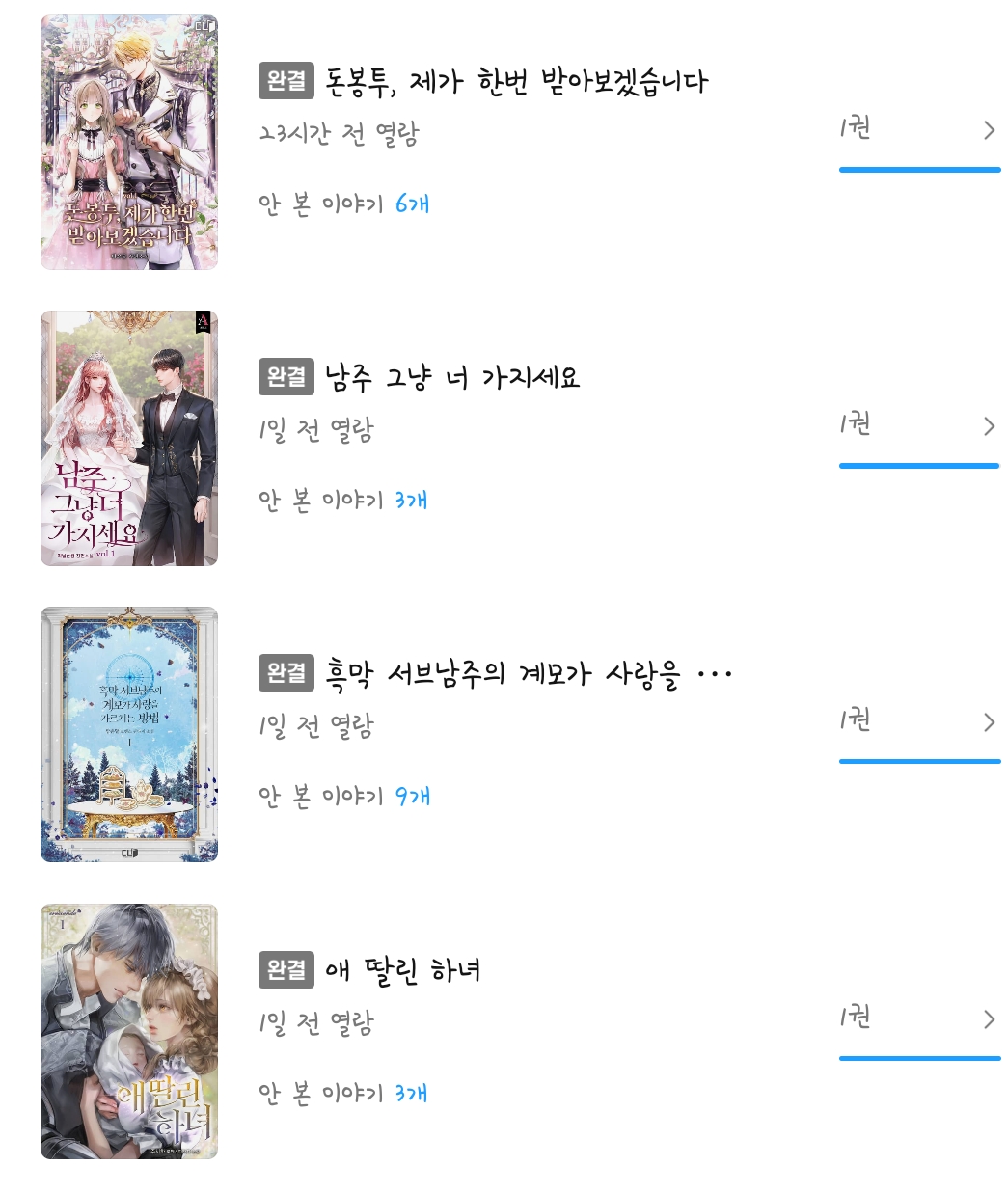Screen dimensions: 1008x1194
Task: Open 돈봉투, 제가 한번 받아보겠습니다 volume 1 arrow
Action: pos(989,130)
